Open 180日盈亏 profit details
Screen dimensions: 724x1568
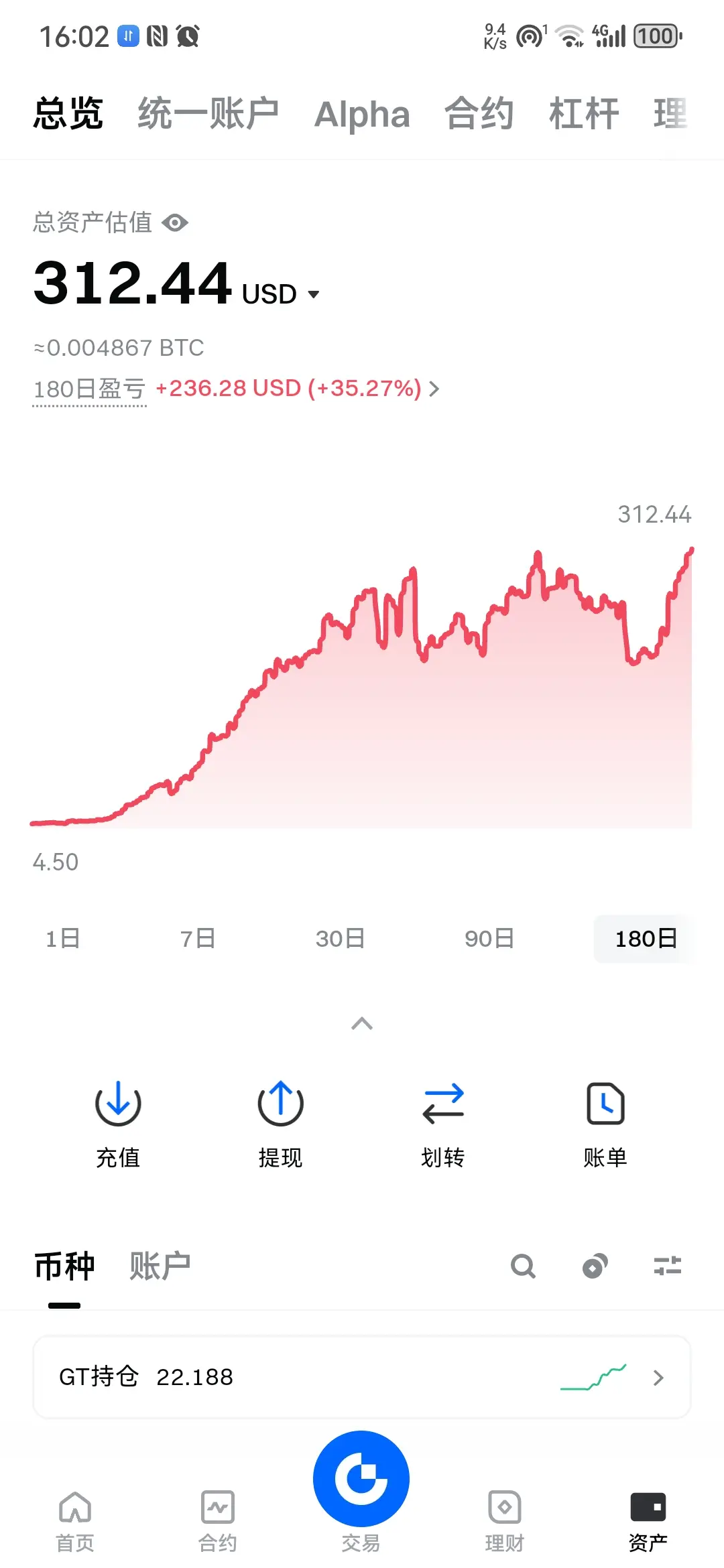point(297,388)
